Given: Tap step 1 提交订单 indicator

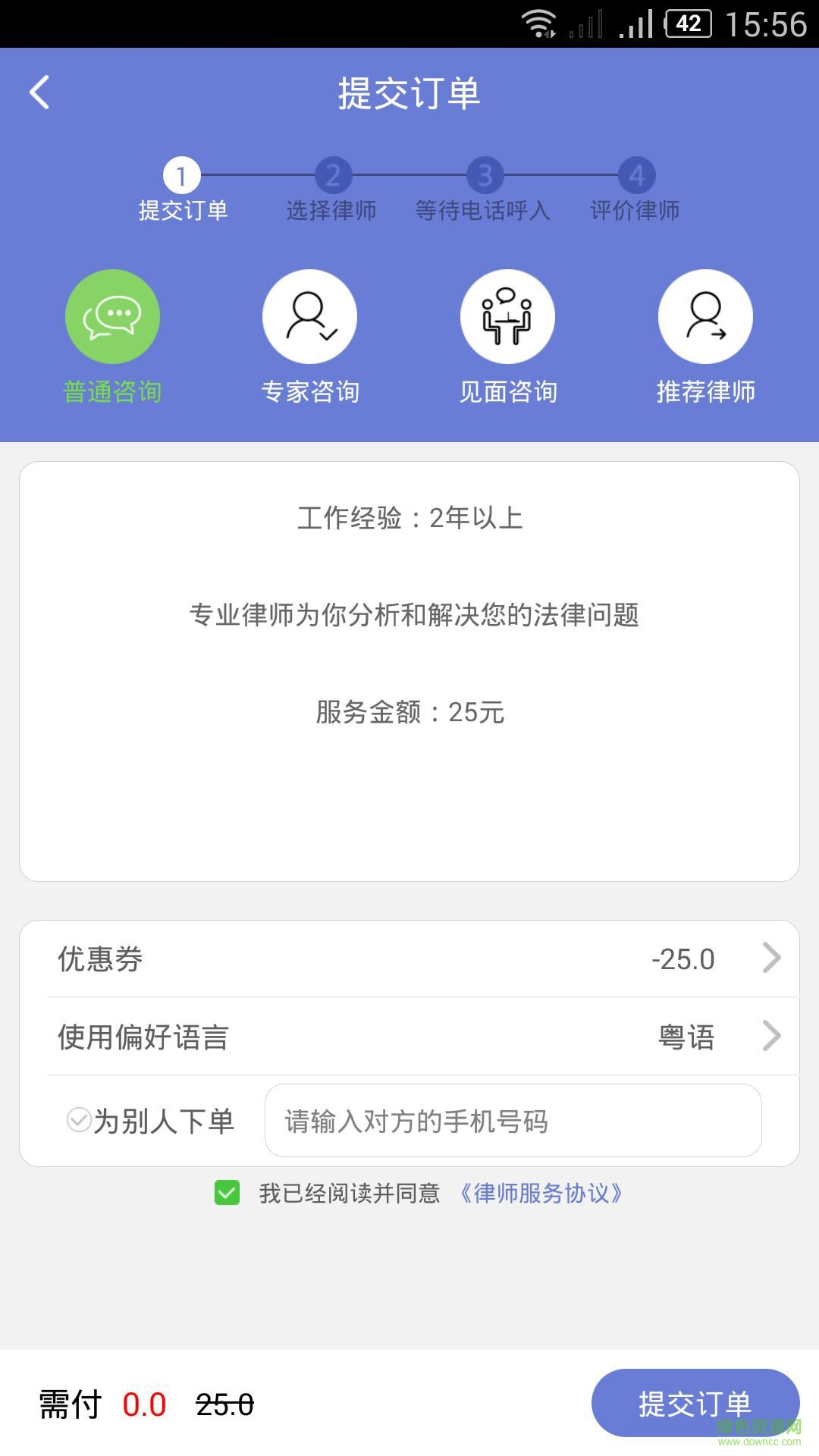Looking at the screenshot, I should 180,175.
